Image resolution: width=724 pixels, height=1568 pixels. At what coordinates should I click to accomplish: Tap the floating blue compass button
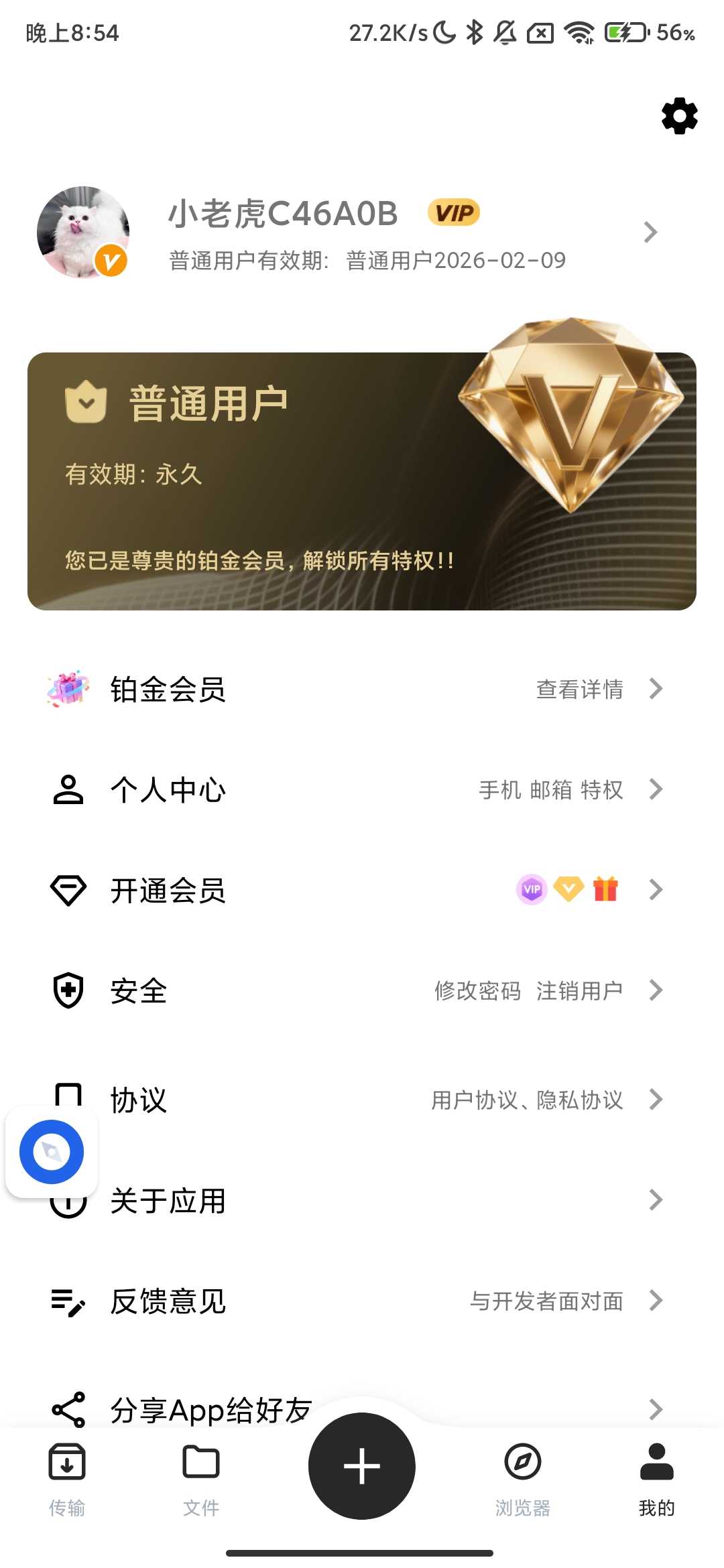coord(52,1152)
